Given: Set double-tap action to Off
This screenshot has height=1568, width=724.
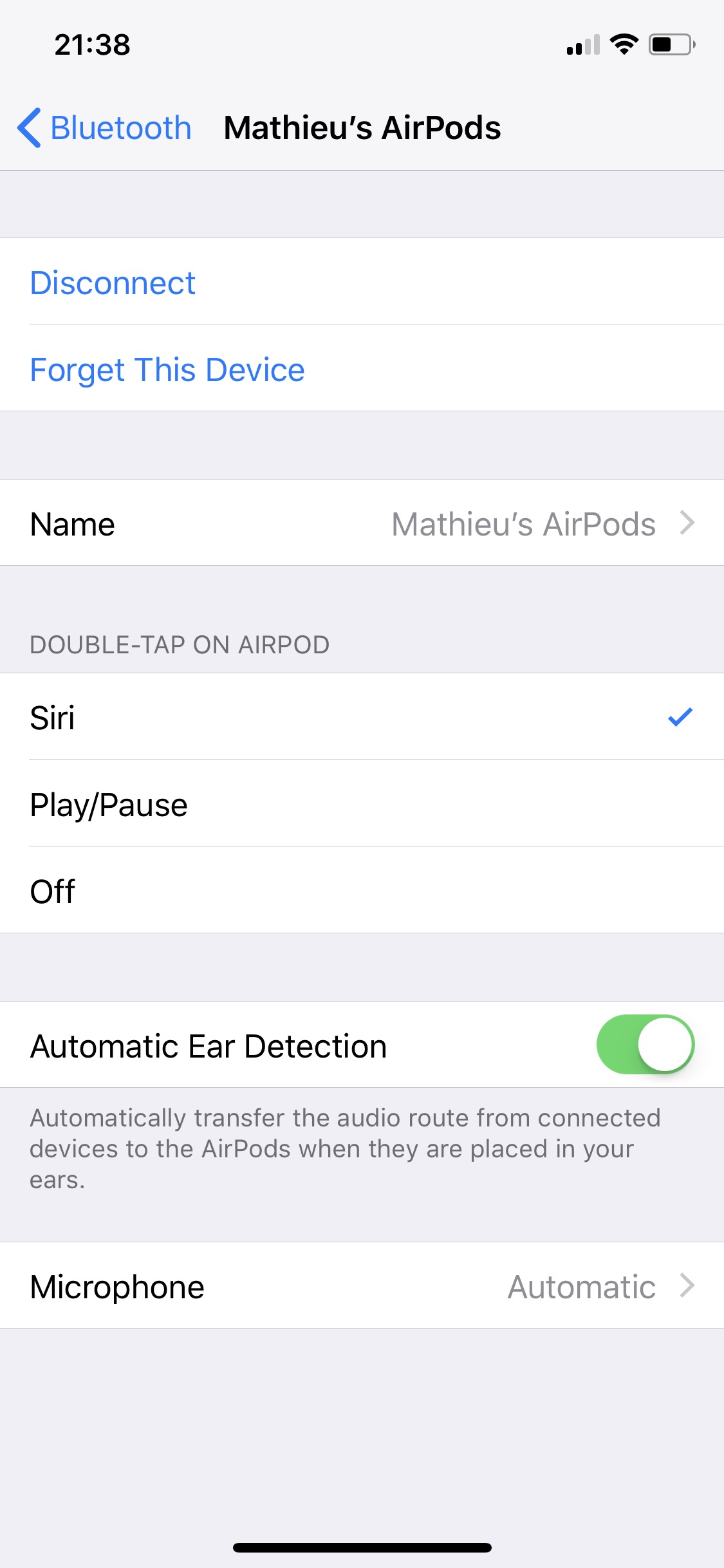Looking at the screenshot, I should click(362, 891).
